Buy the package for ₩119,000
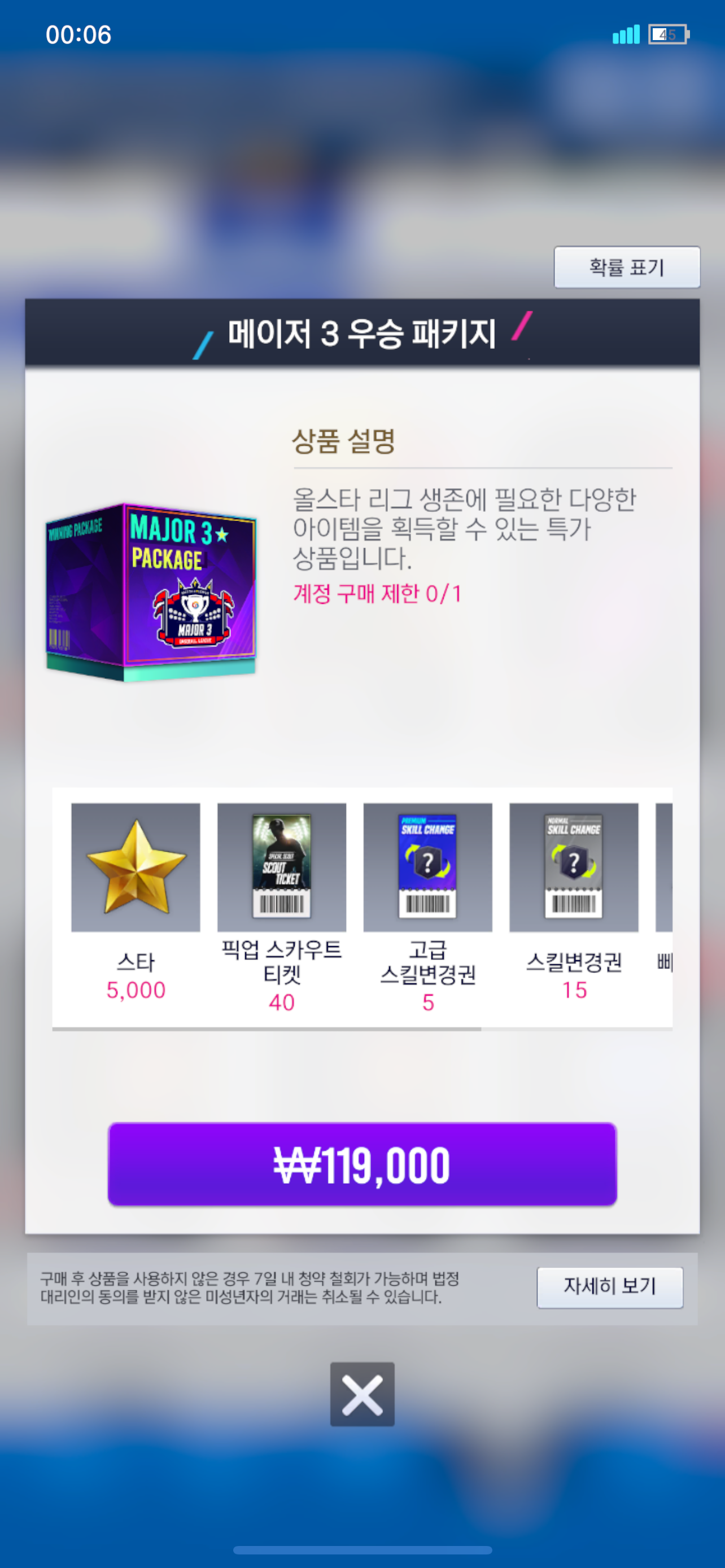 (362, 1164)
